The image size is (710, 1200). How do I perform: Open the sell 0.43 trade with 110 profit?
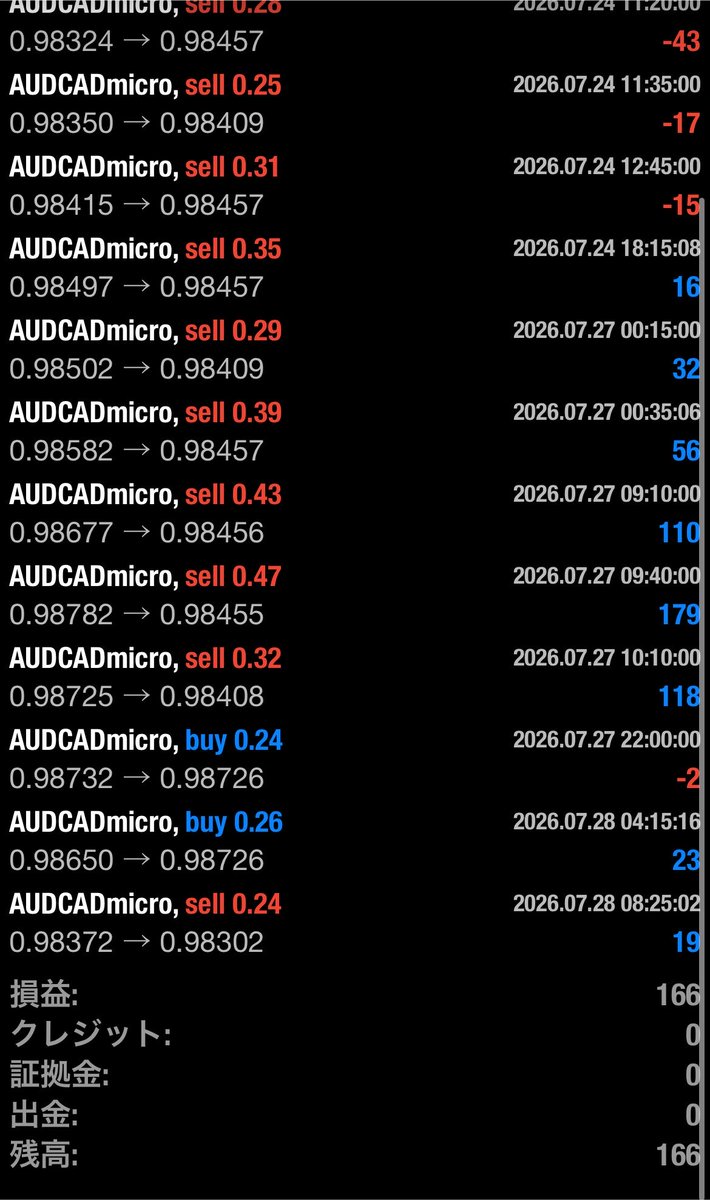(x=355, y=515)
